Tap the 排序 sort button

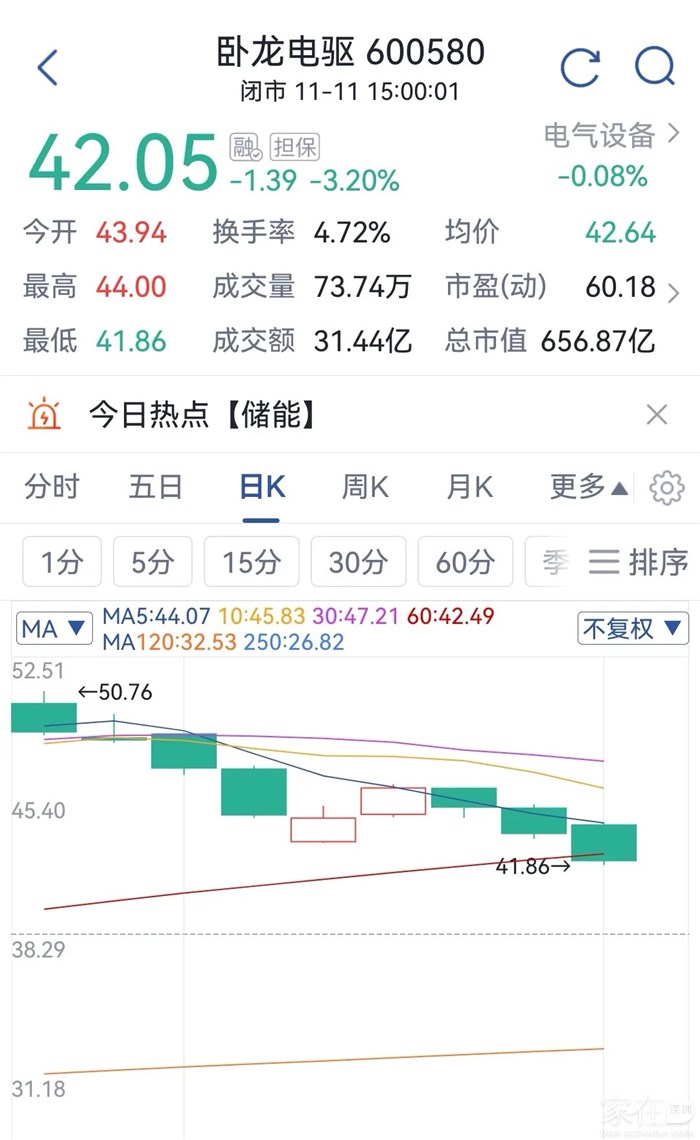[638, 562]
